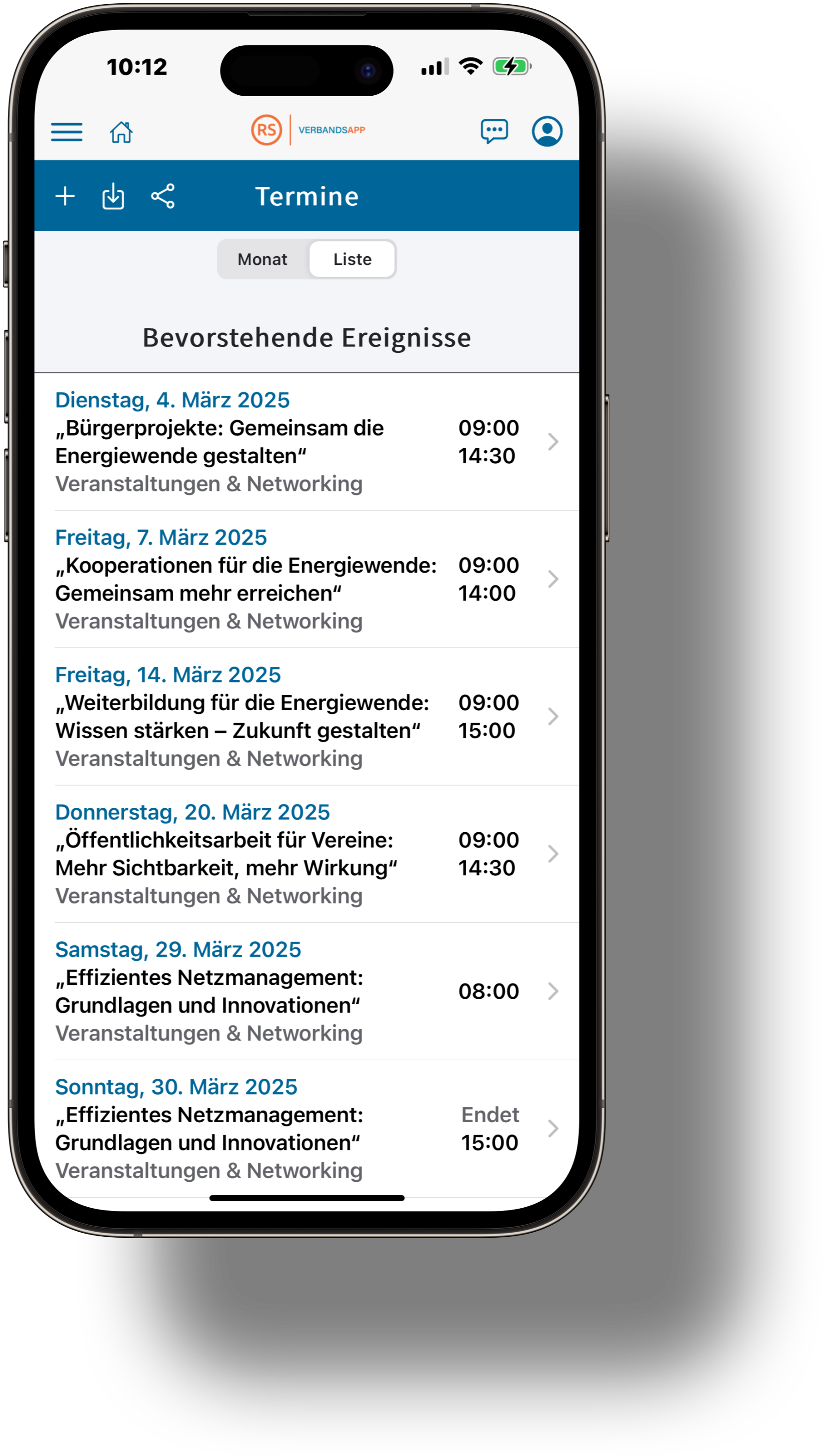Go to the home screen icon
The width and height of the screenshot is (823, 1456).
pyautogui.click(x=121, y=132)
